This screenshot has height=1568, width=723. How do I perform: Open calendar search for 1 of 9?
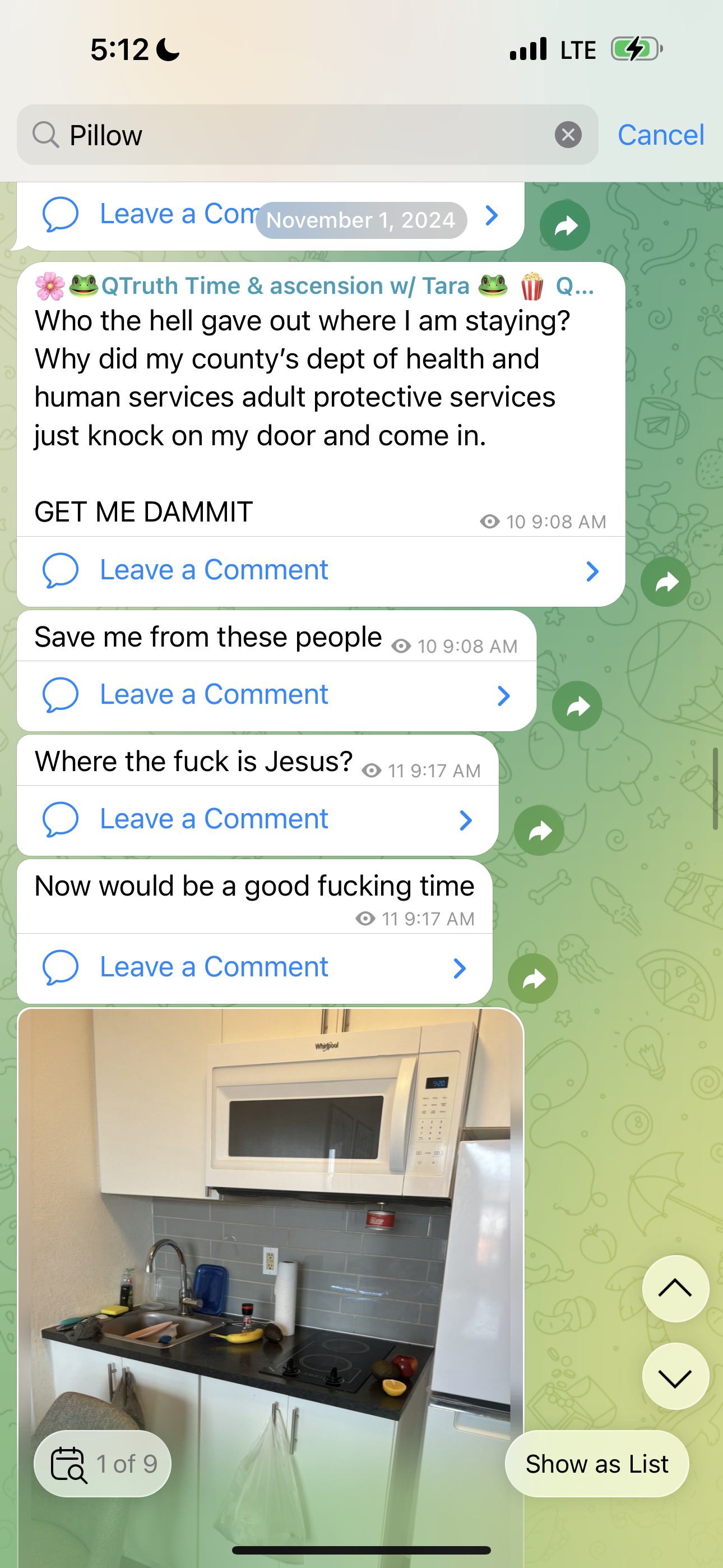(x=69, y=1464)
